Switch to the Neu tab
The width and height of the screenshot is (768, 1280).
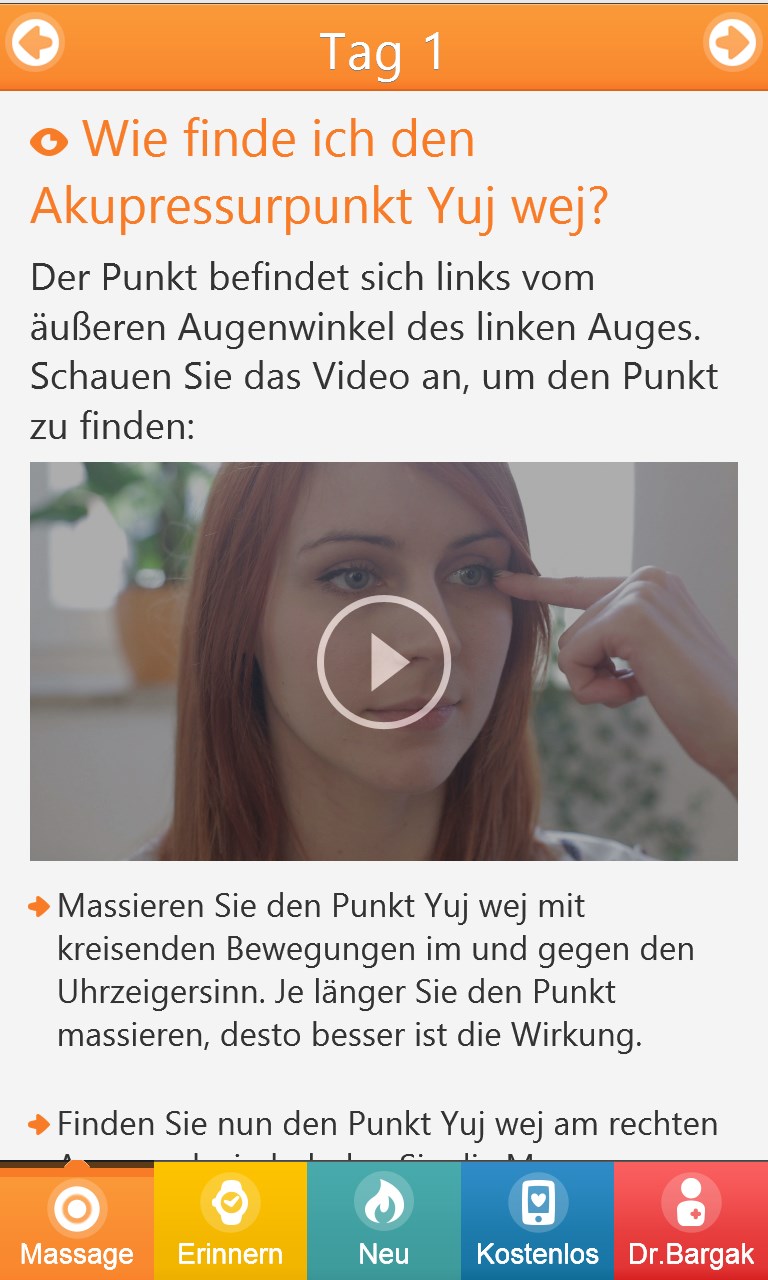(x=384, y=1222)
